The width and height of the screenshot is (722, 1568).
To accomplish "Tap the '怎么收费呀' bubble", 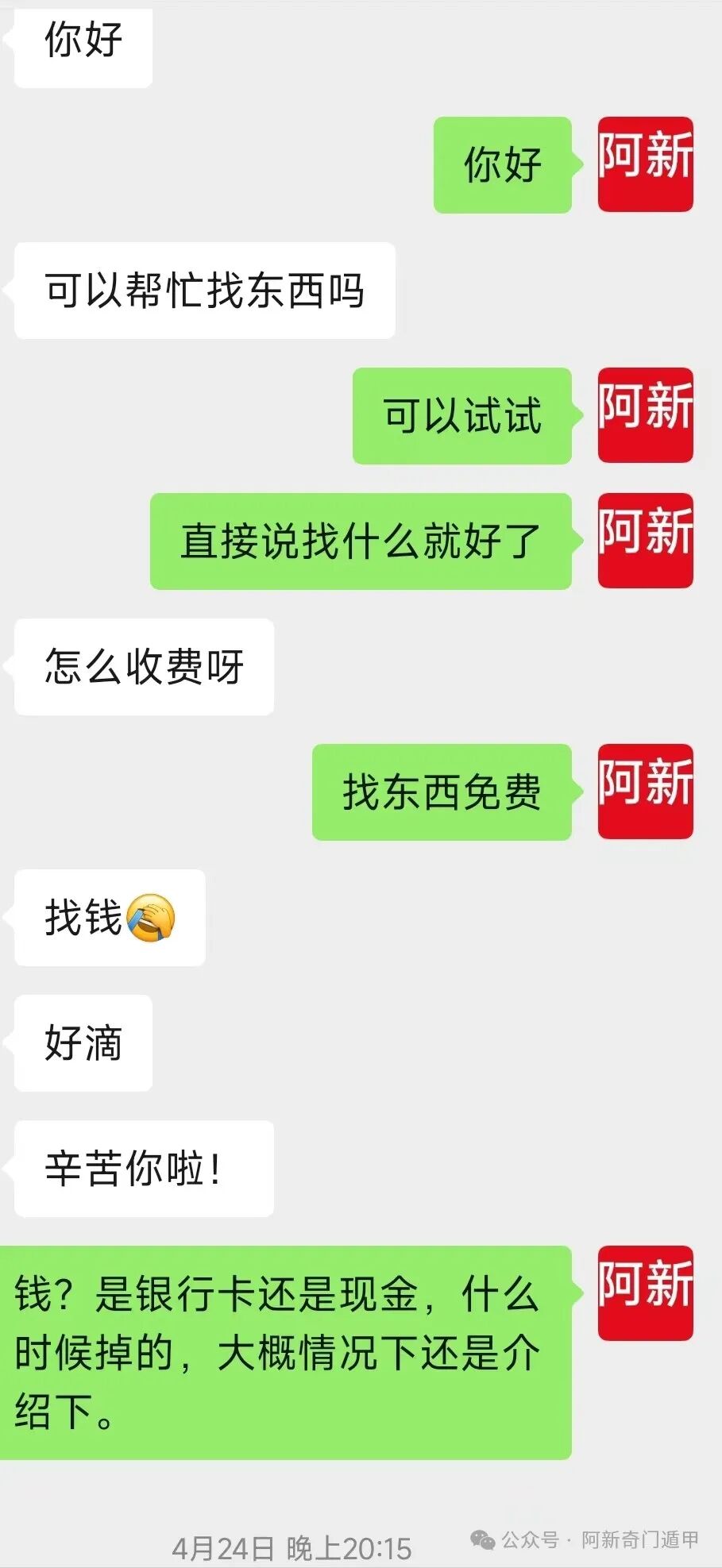I will point(143,667).
